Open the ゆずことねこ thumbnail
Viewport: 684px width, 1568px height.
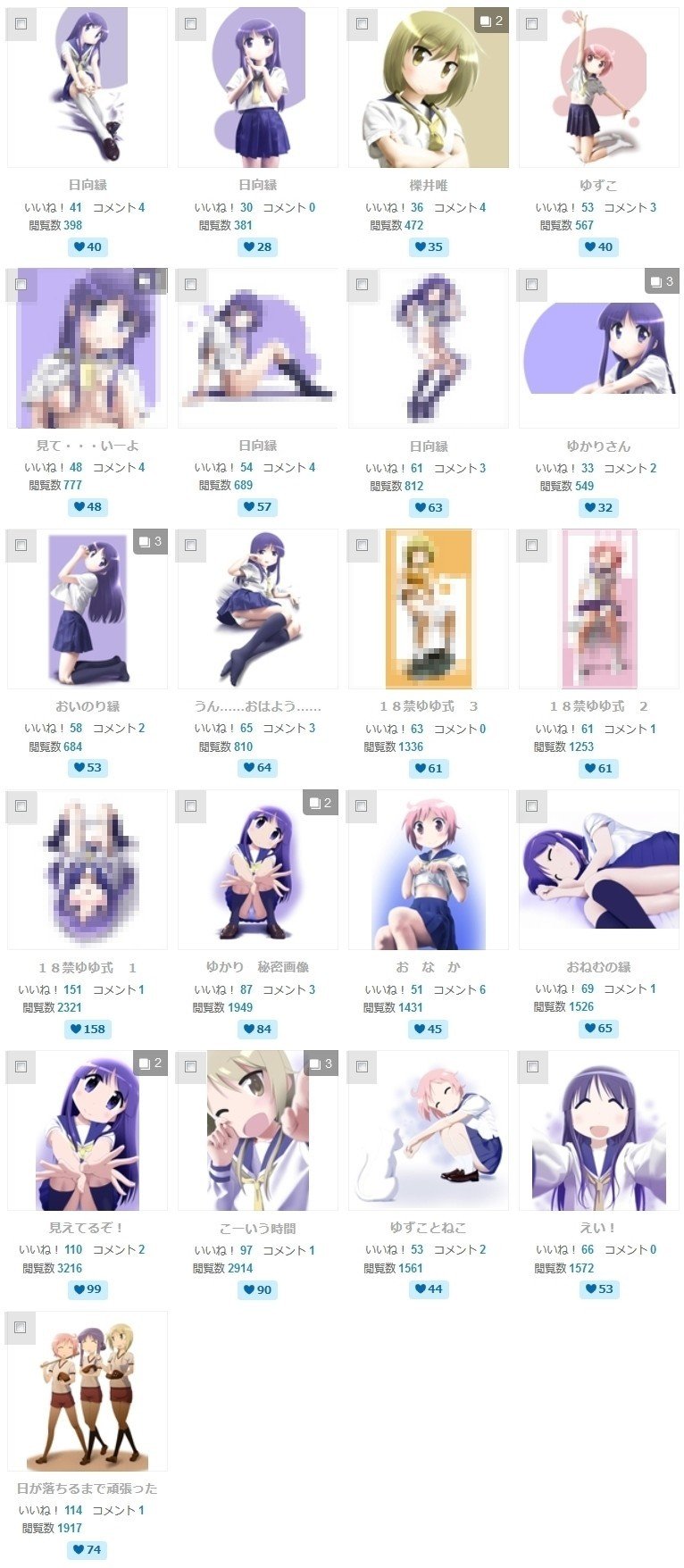click(x=428, y=1130)
